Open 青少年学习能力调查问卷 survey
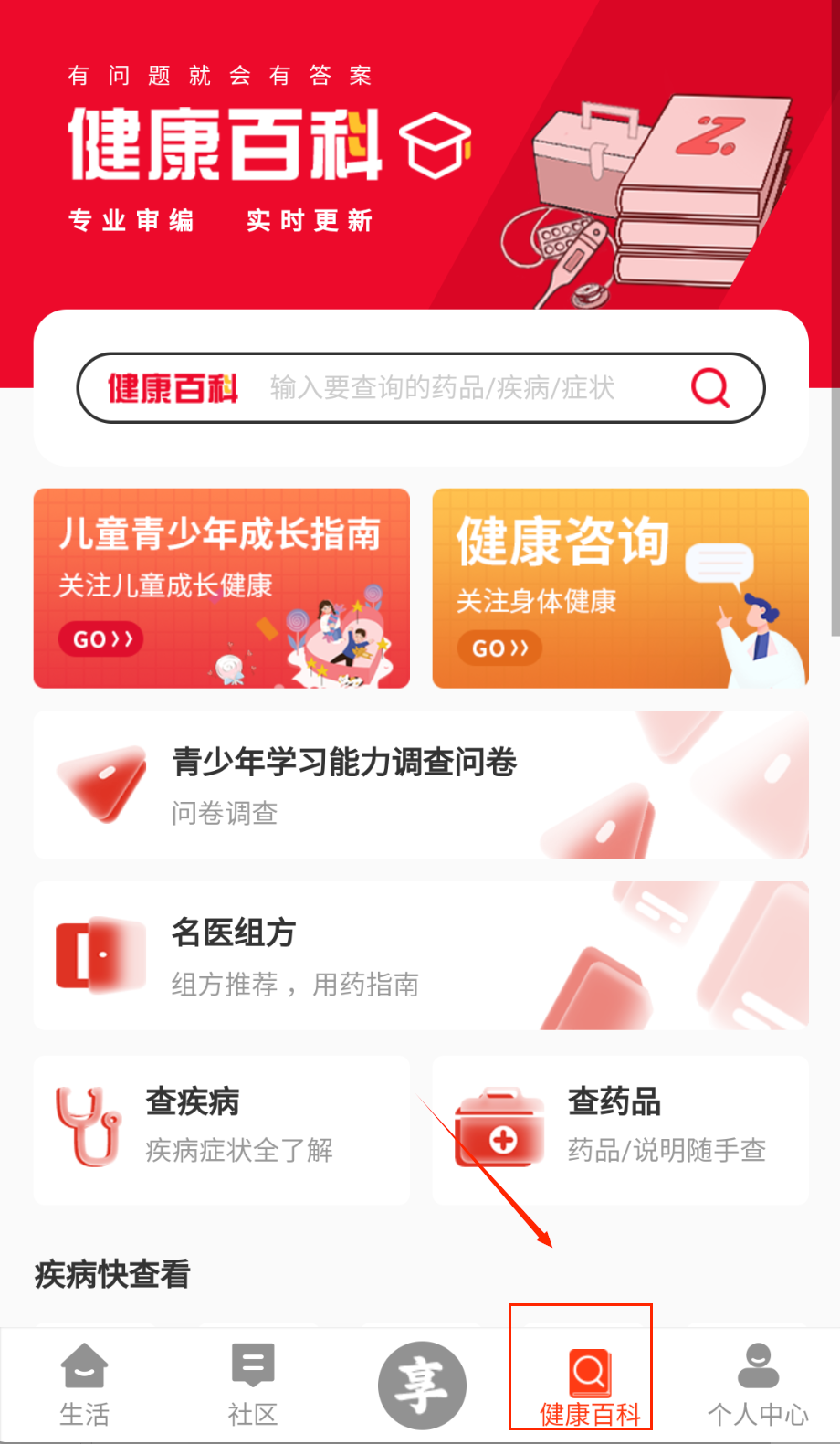 420,785
